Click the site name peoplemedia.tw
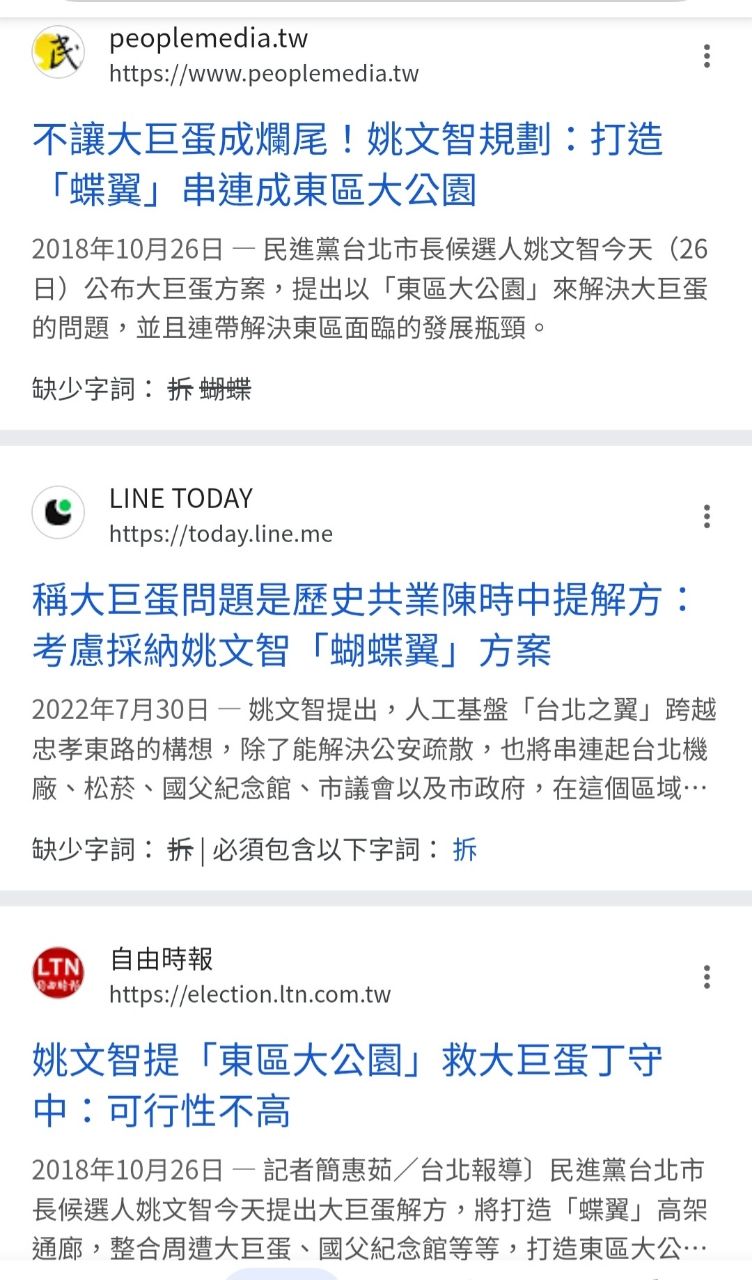752x1280 pixels. [x=210, y=40]
